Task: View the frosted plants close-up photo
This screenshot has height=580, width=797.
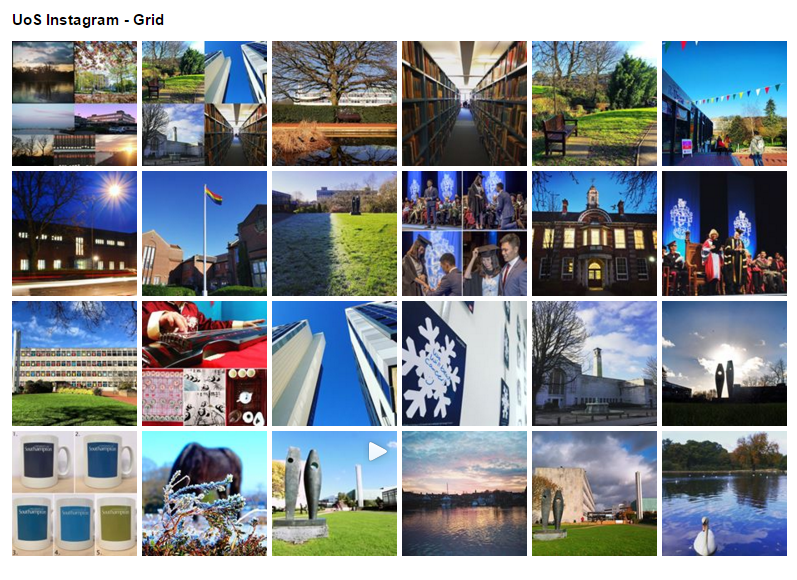Action: point(204,493)
